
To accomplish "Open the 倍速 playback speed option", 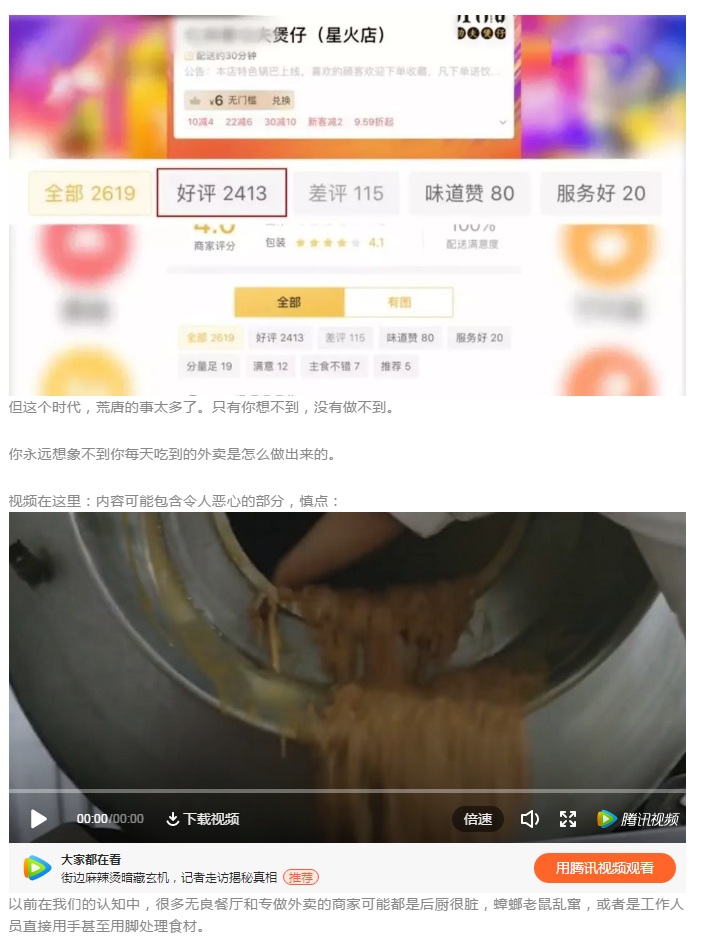I will (x=478, y=819).
